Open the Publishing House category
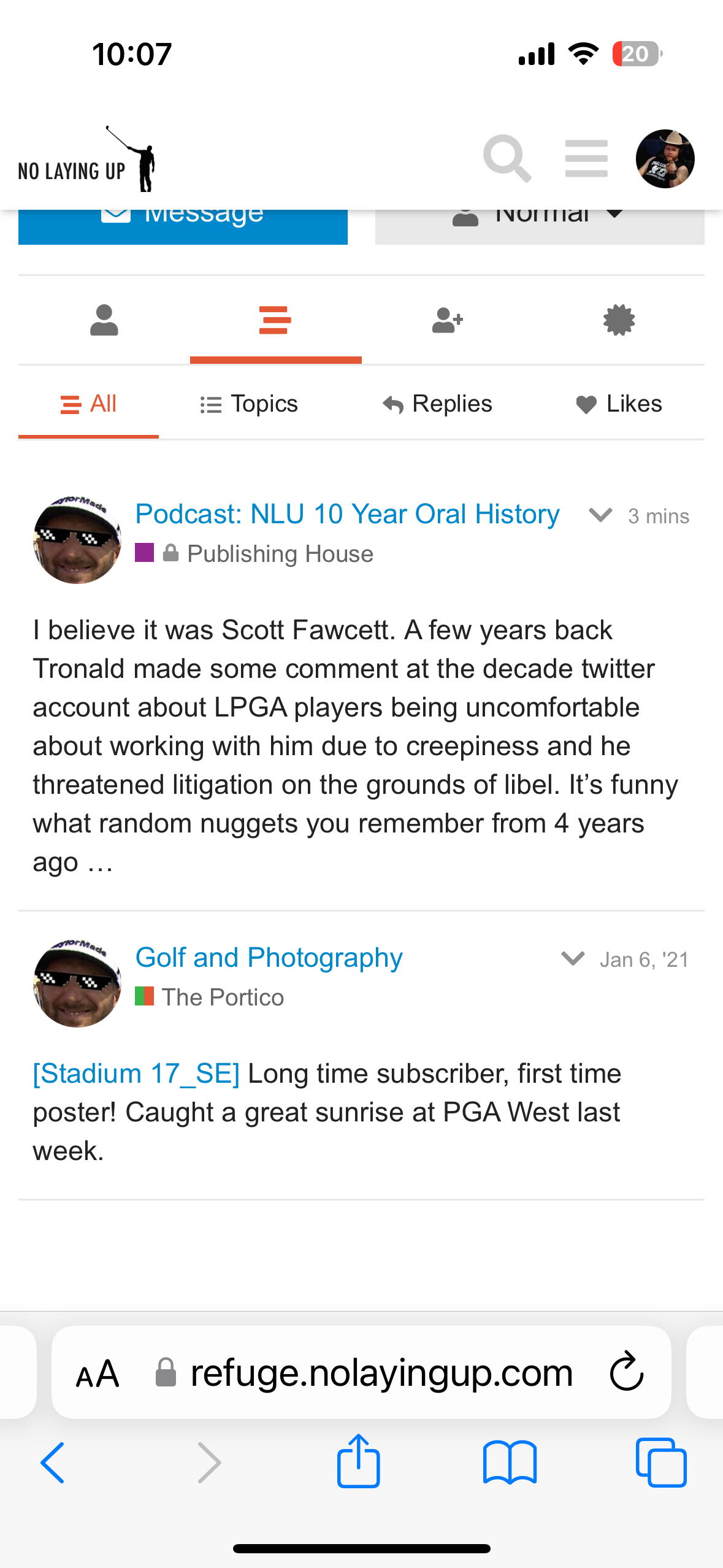This screenshot has width=723, height=1568. click(x=280, y=554)
